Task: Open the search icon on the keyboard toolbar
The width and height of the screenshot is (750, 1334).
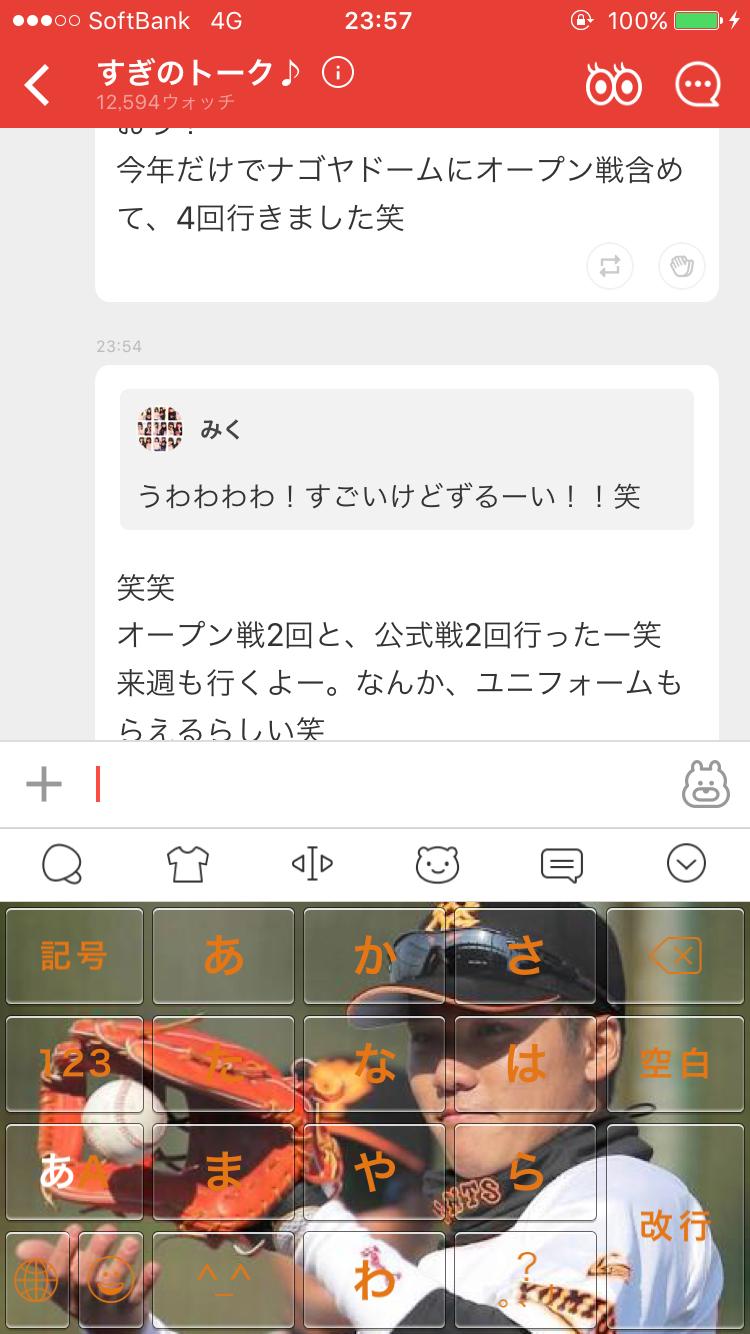Action: tap(62, 864)
